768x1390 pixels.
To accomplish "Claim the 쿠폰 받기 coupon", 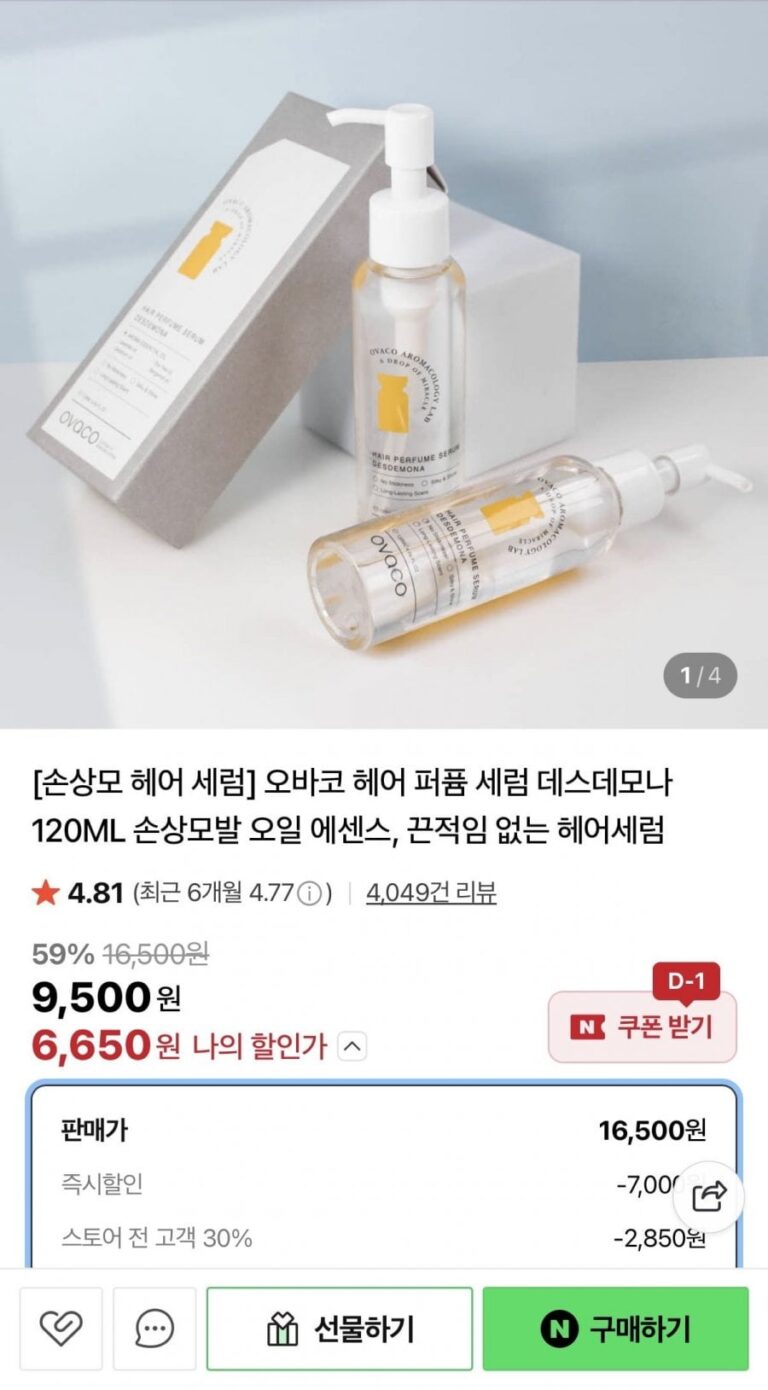I will 642,1027.
